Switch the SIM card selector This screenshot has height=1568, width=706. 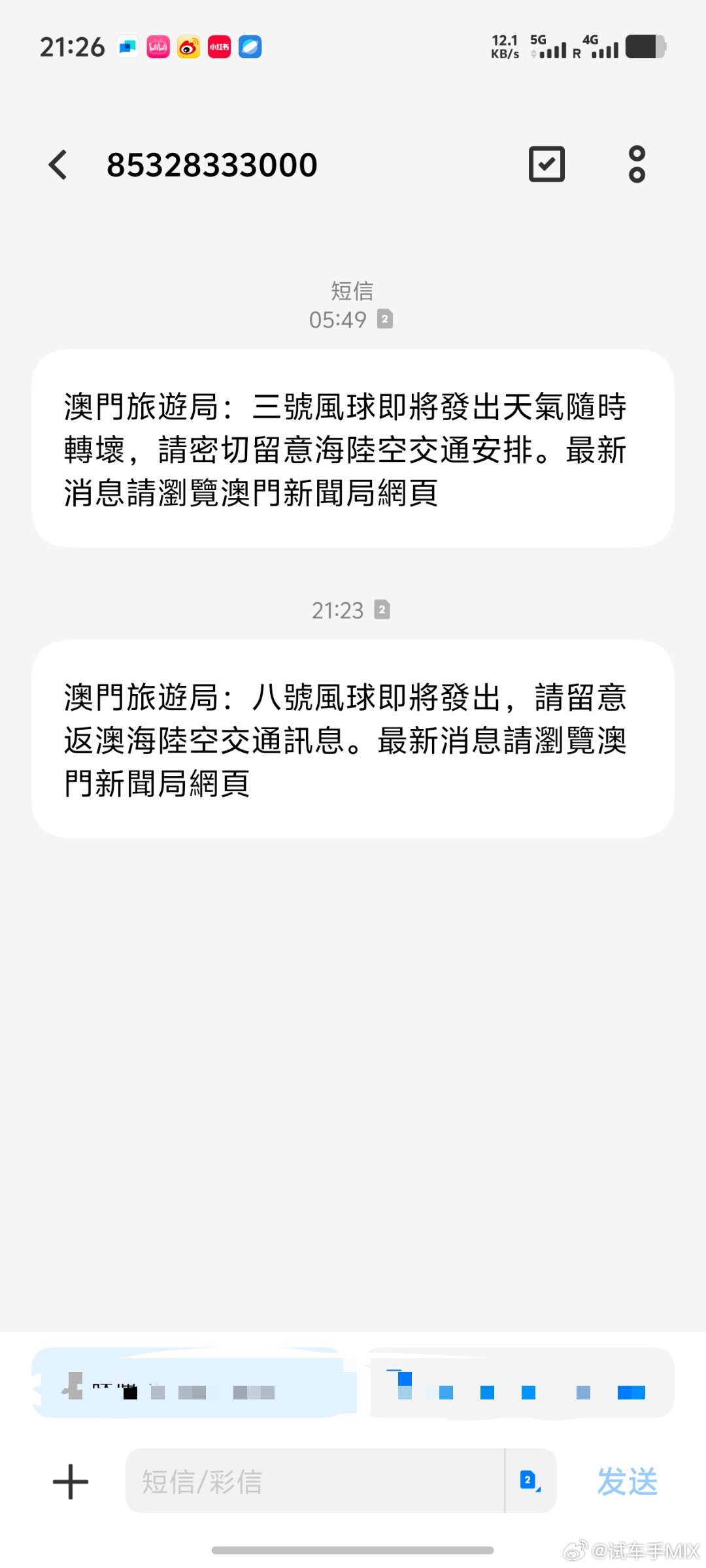531,1481
